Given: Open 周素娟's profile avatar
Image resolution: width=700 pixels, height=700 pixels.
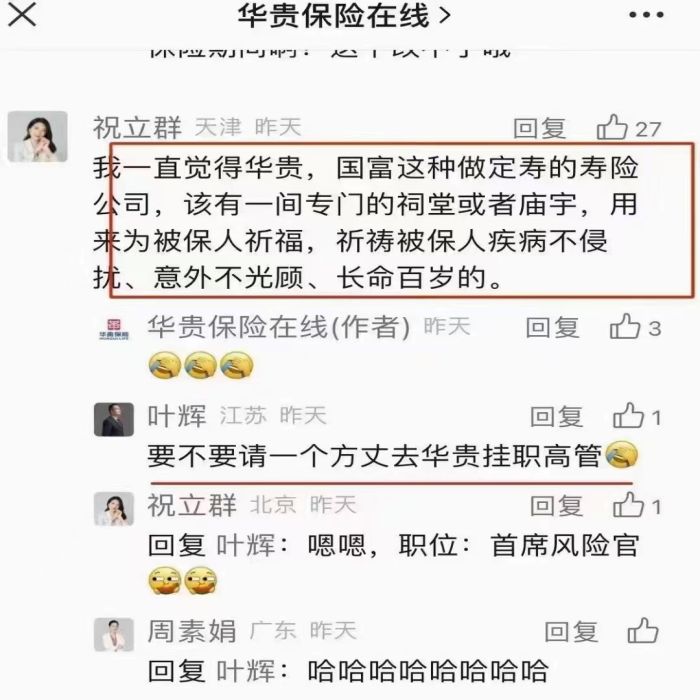Looking at the screenshot, I should (114, 634).
